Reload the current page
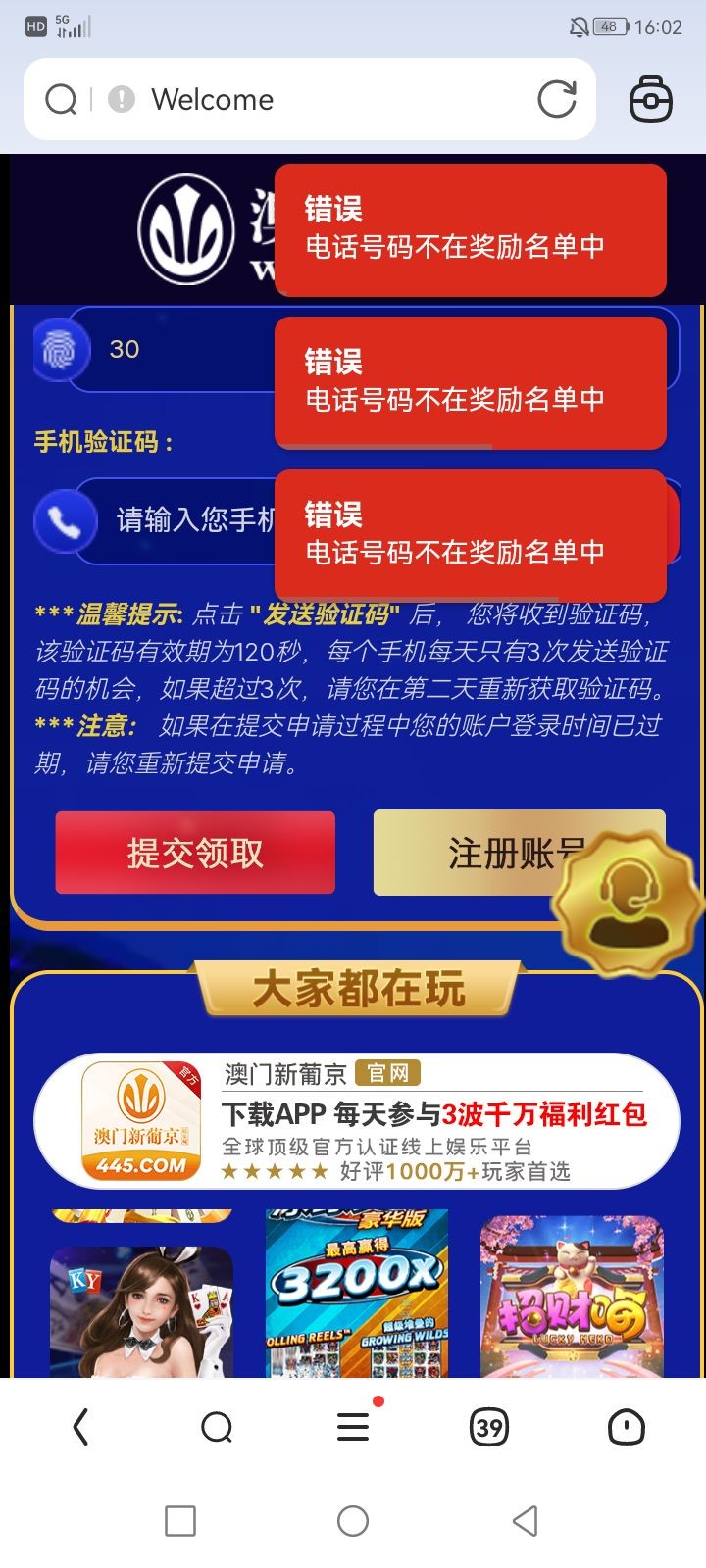Image resolution: width=706 pixels, height=1568 pixels. point(557,99)
